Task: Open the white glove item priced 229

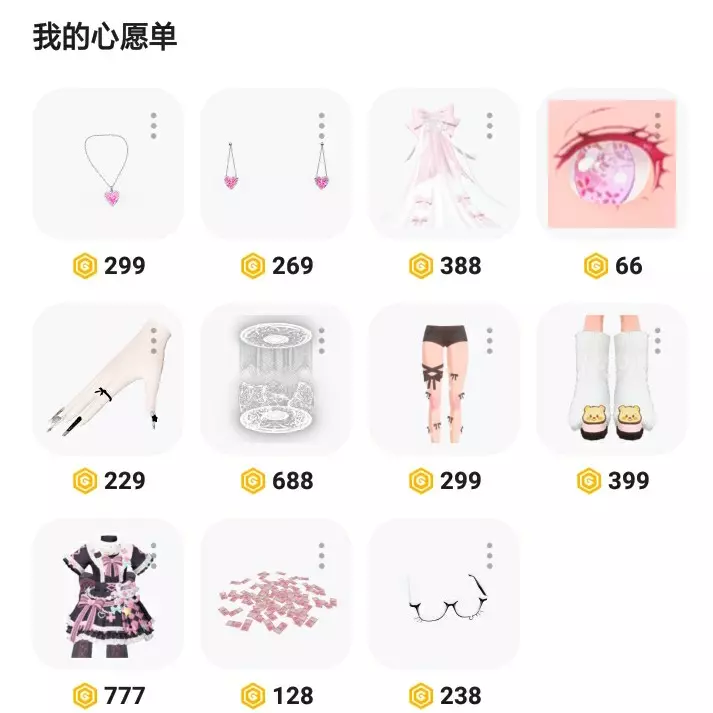Action: click(x=107, y=380)
